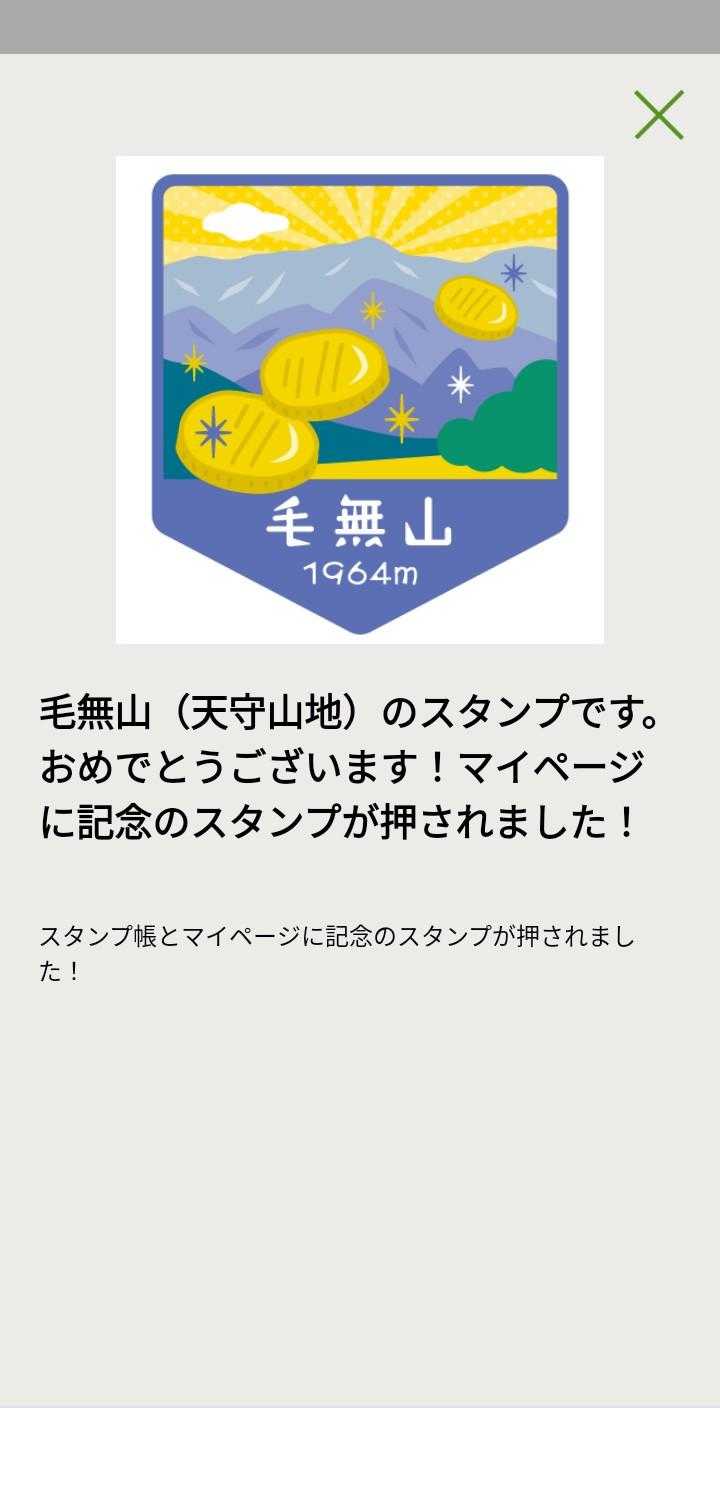Close the 毛無山 stamp dialog
Image resolution: width=720 pixels, height=1496 pixels.
[659, 115]
